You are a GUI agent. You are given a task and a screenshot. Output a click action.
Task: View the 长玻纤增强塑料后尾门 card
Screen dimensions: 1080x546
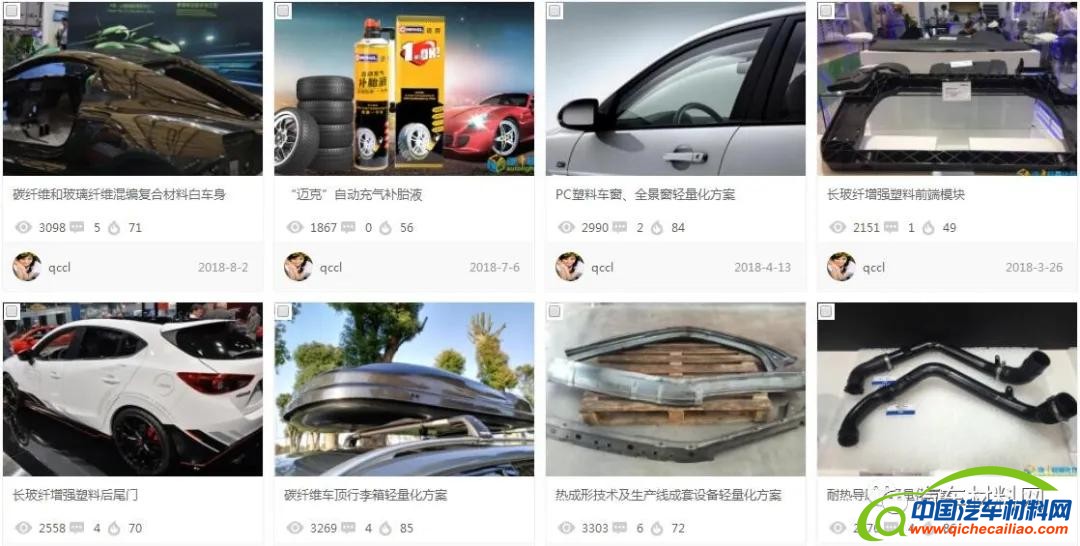(75, 495)
